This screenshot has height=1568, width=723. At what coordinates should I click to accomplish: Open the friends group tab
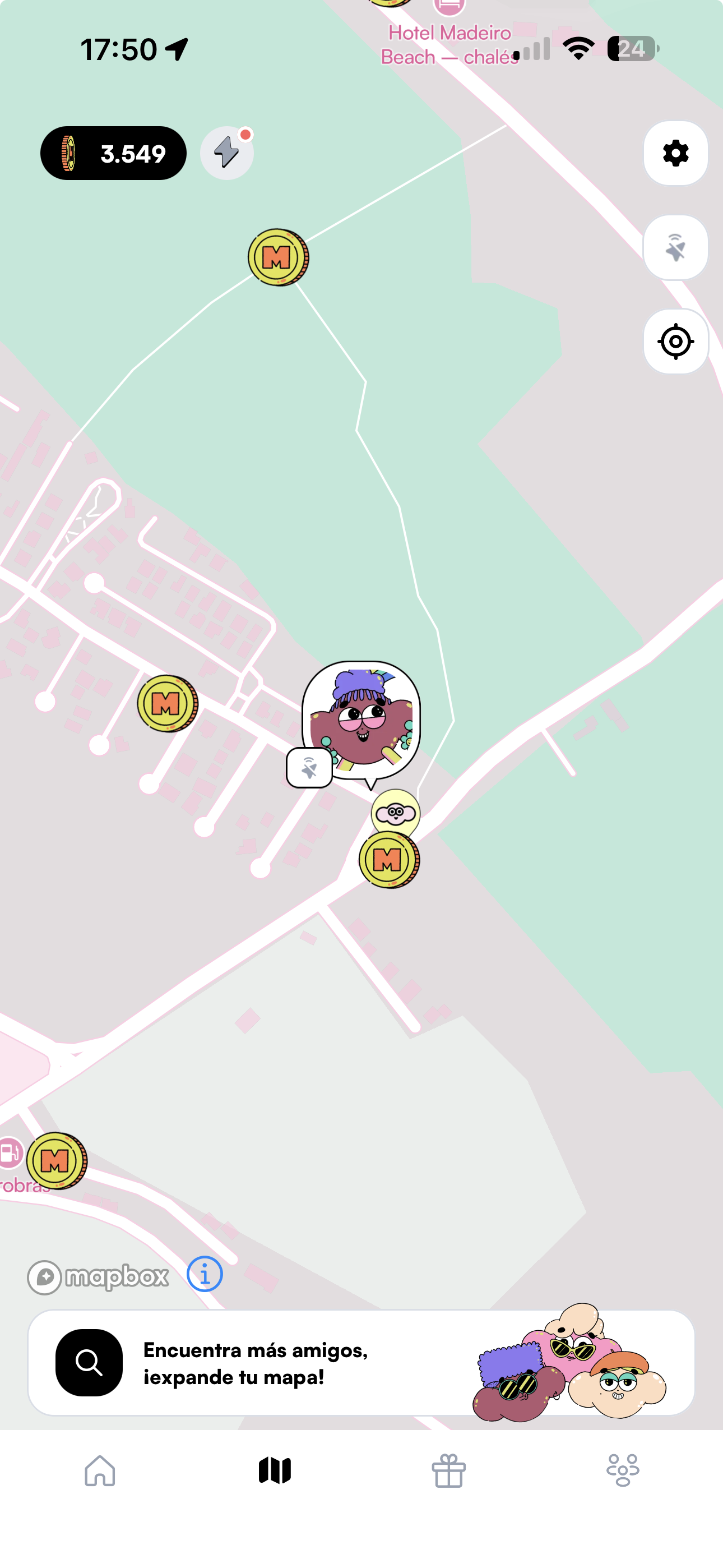tap(623, 1470)
